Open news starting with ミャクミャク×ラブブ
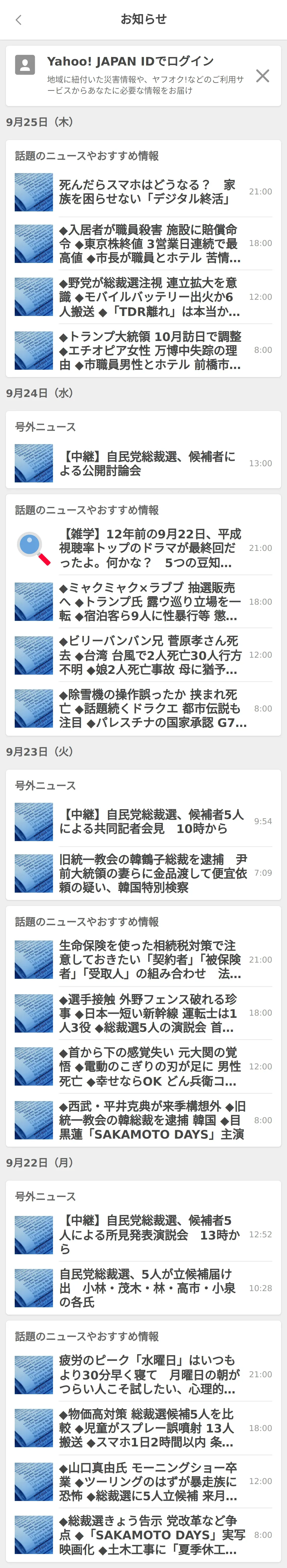The height and width of the screenshot is (1568, 287). pyautogui.click(x=149, y=601)
